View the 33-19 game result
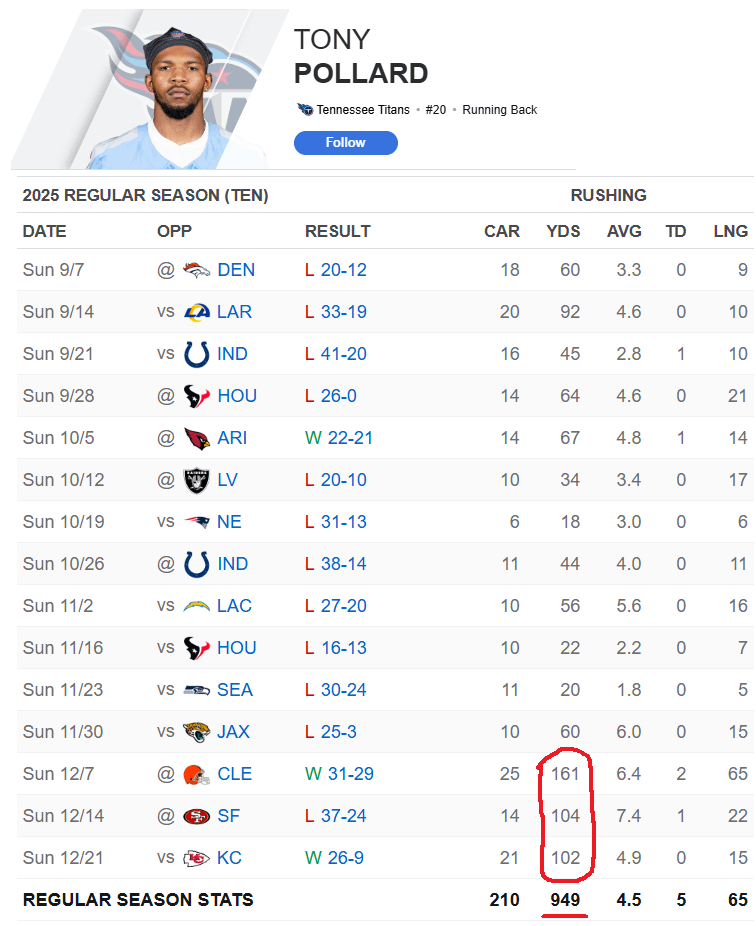Viewport: 756px width, 926px height. tap(343, 312)
